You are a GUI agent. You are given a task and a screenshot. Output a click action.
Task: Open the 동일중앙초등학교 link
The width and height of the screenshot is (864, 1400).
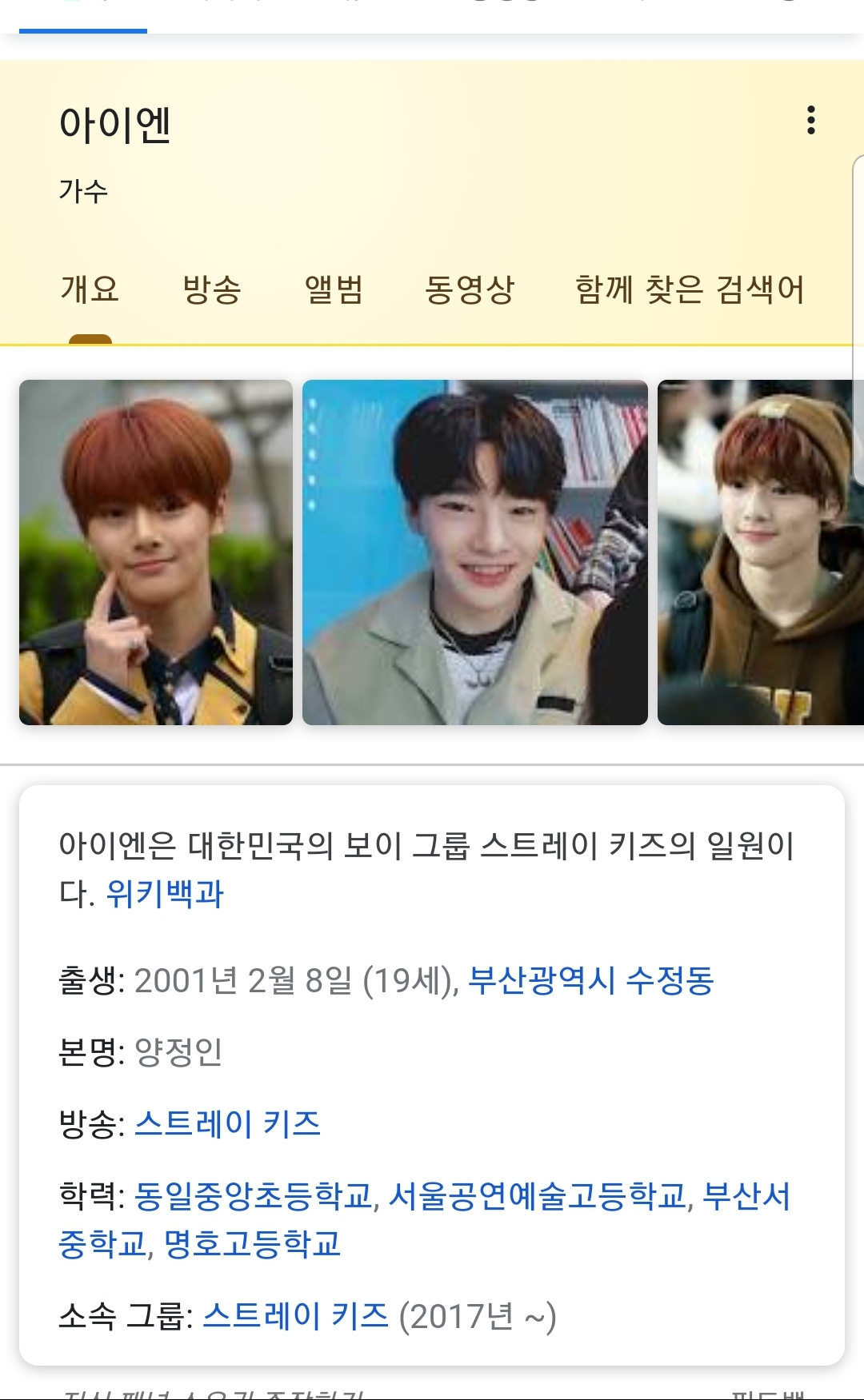[x=254, y=1196]
